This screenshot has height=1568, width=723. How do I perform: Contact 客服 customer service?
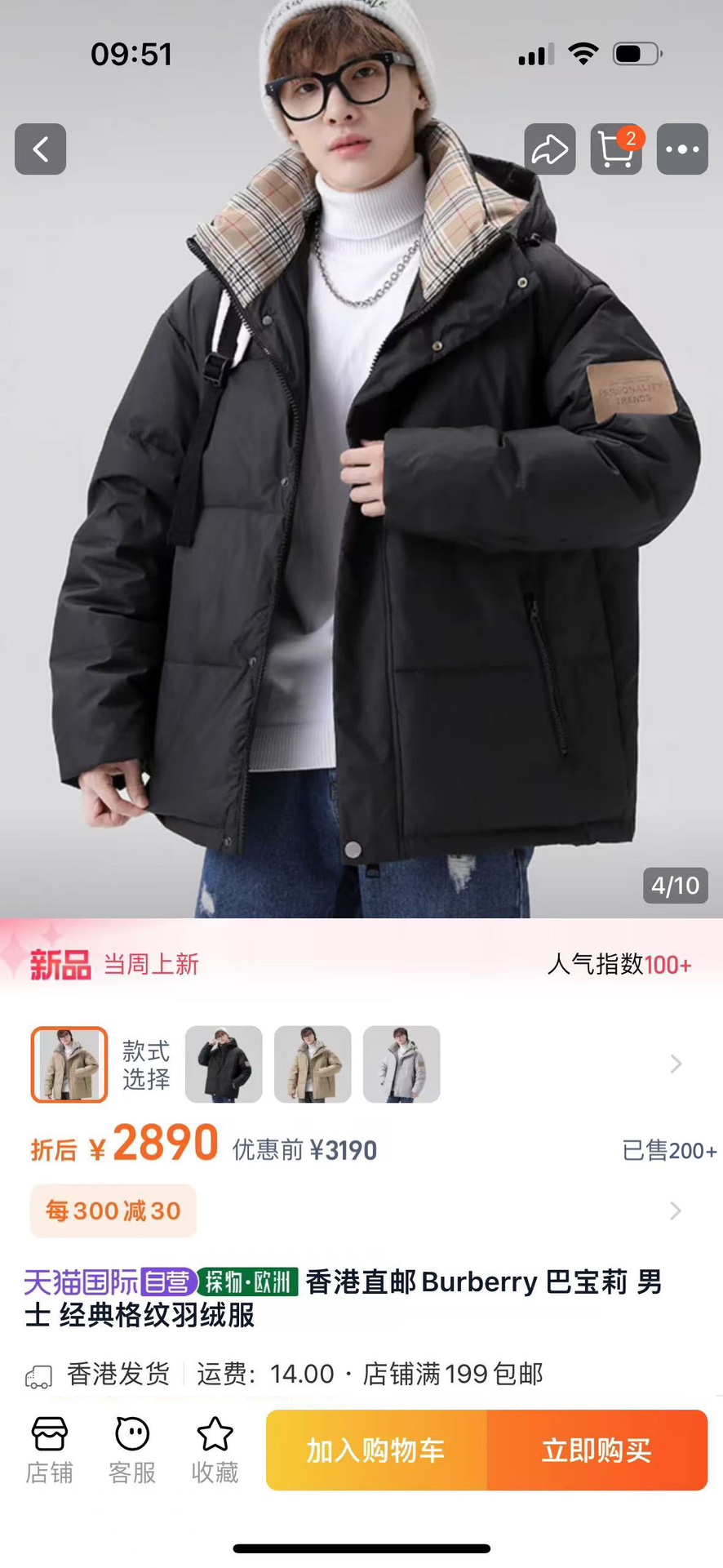point(132,1450)
